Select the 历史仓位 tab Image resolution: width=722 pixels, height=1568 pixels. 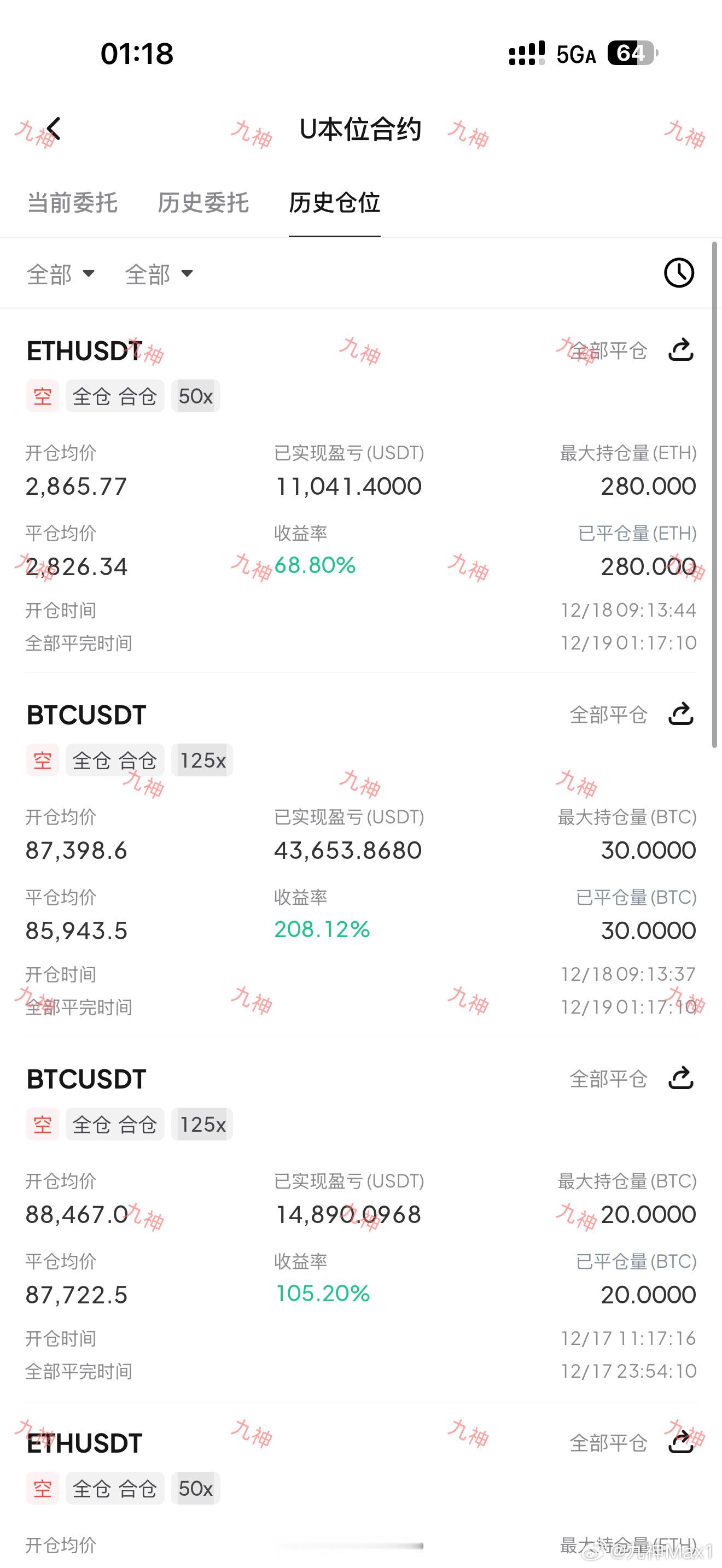(x=334, y=203)
